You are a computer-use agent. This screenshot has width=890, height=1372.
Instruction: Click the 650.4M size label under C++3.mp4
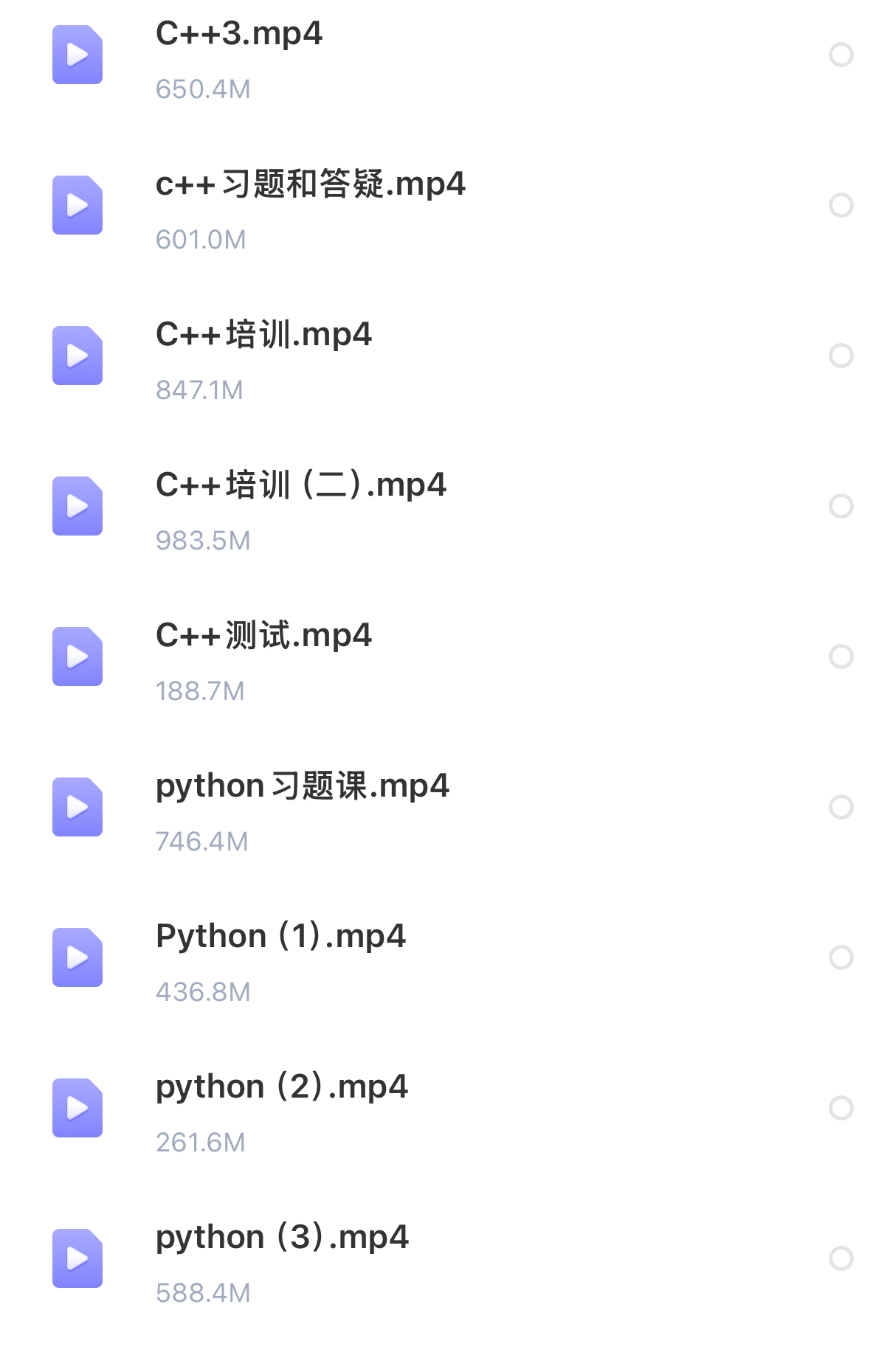click(203, 89)
